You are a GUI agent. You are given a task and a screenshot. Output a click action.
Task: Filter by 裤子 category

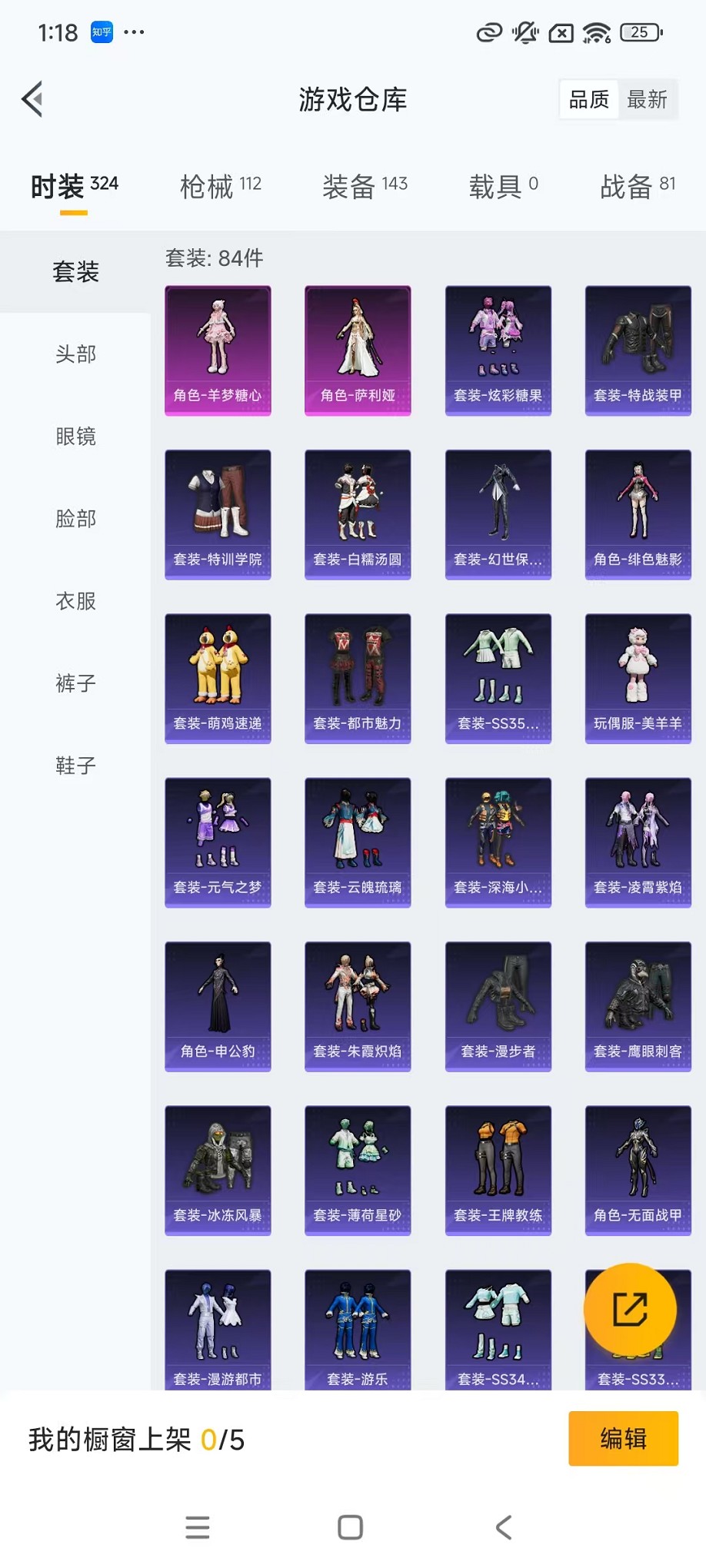(x=75, y=683)
